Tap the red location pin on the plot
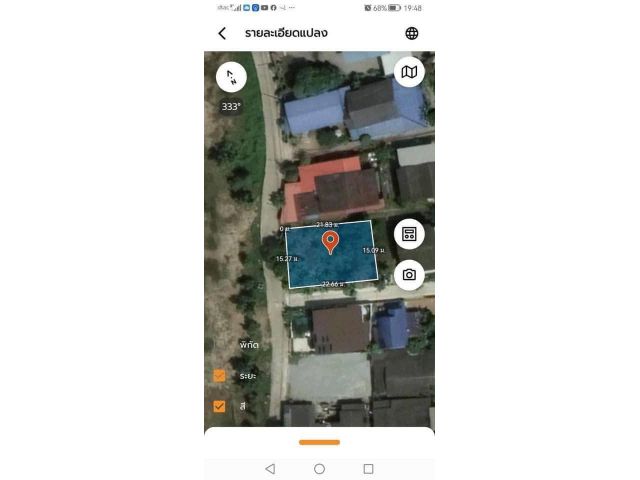Image resolution: width=640 pixels, height=480 pixels. pos(330,241)
